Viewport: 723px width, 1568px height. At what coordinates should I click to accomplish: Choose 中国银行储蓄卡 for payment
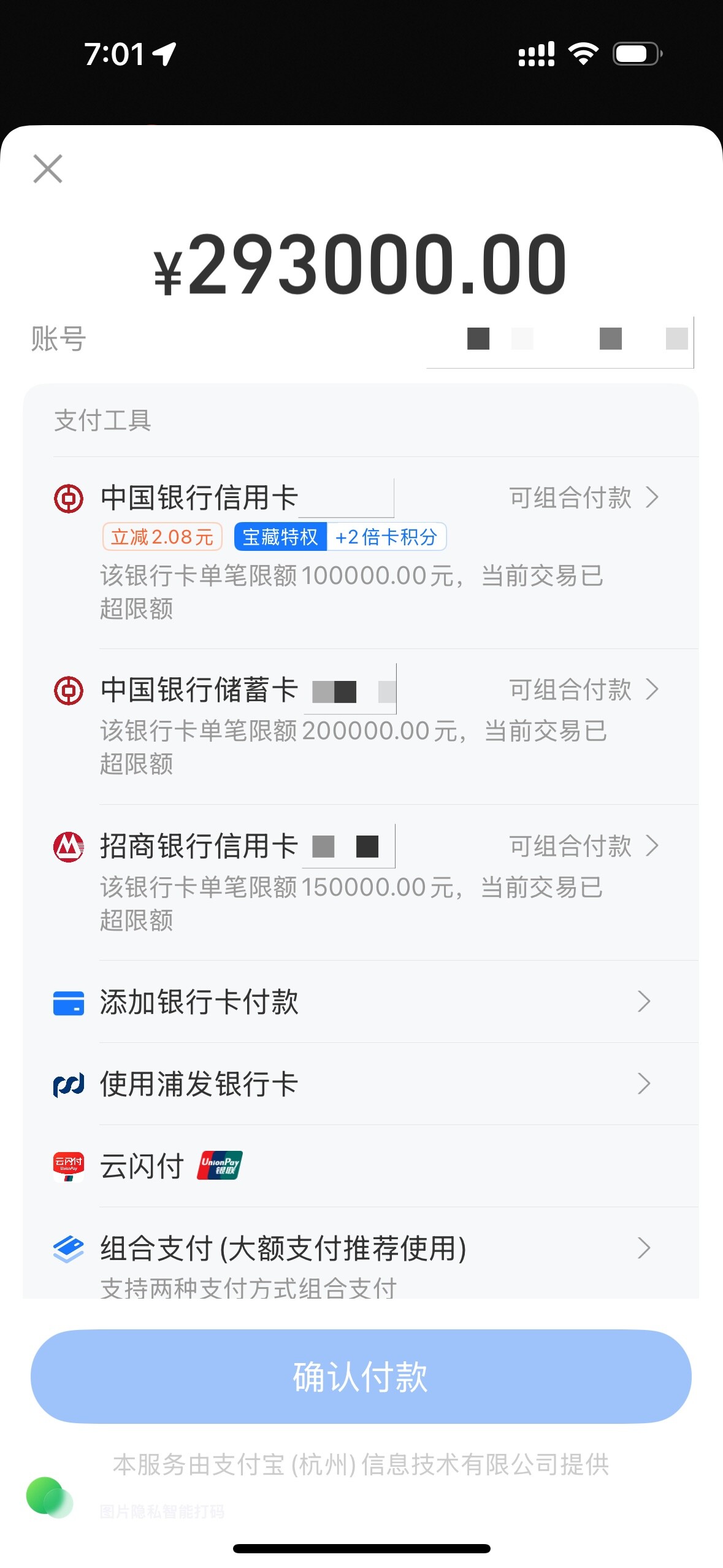[x=199, y=690]
